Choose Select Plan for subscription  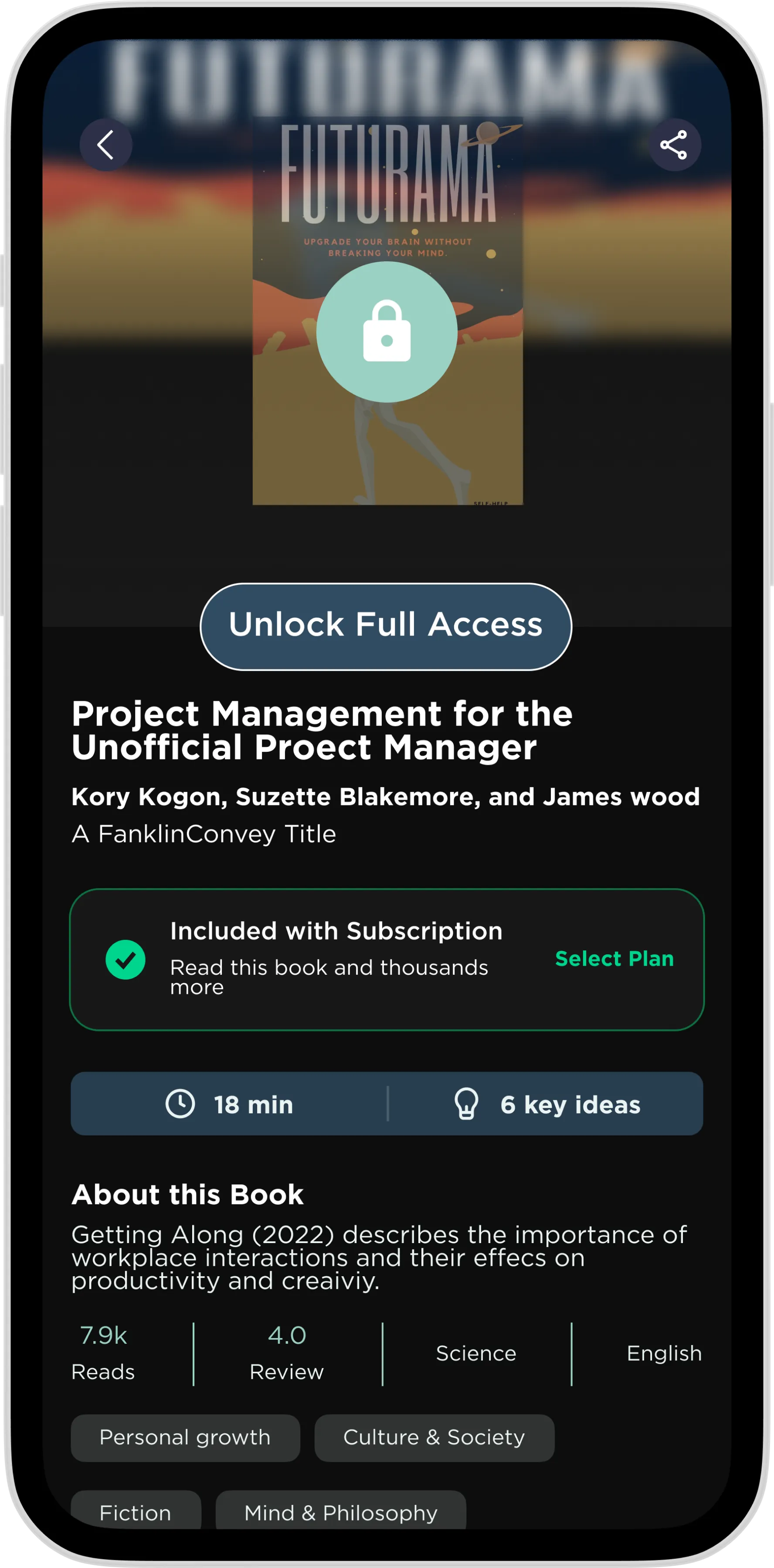[614, 959]
